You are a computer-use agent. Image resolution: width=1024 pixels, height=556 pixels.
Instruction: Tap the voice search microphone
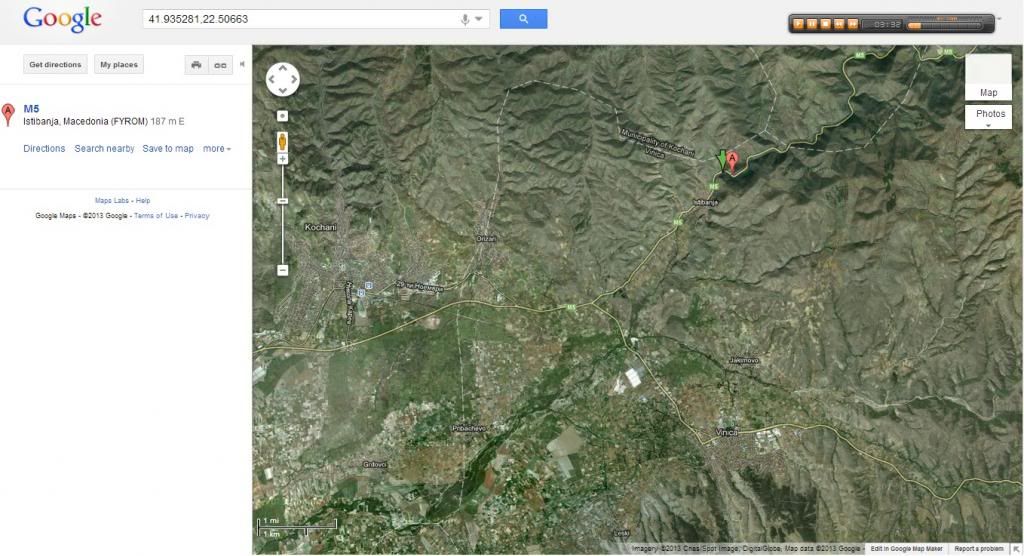point(465,19)
